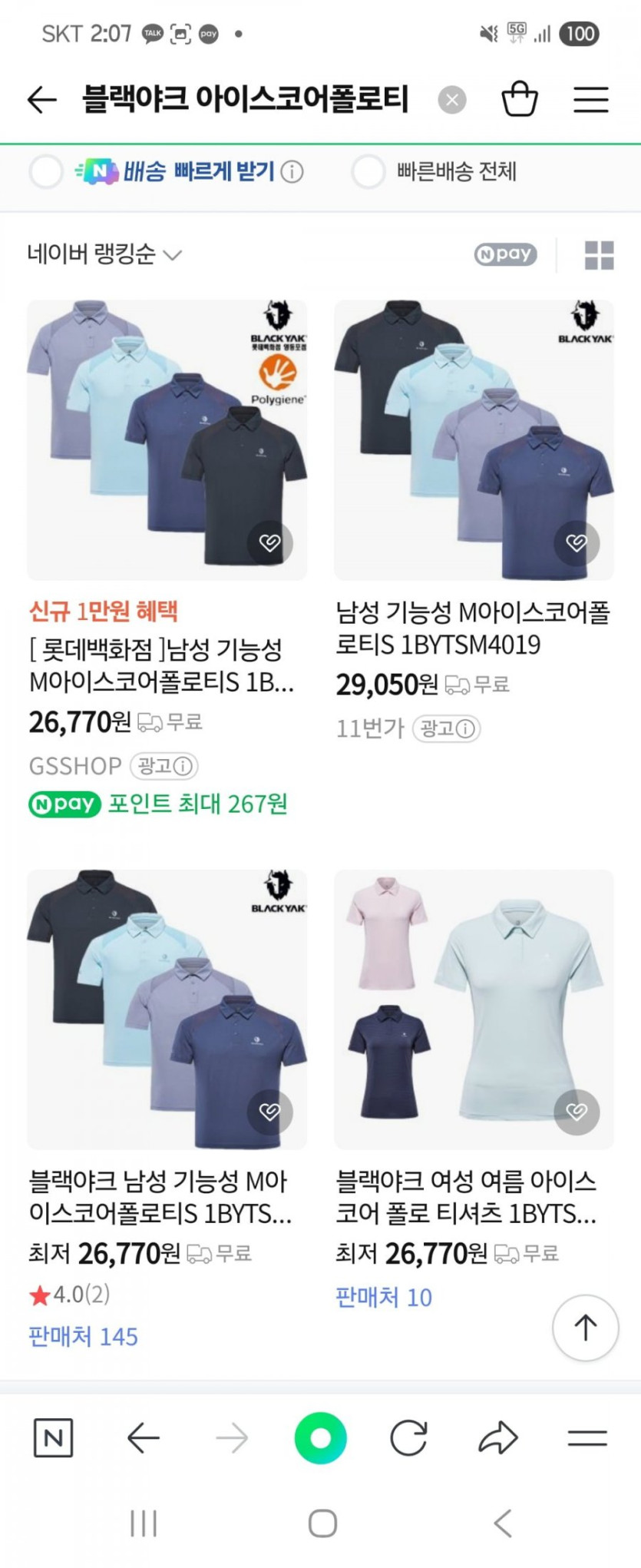Go back using the header arrow

point(41,100)
